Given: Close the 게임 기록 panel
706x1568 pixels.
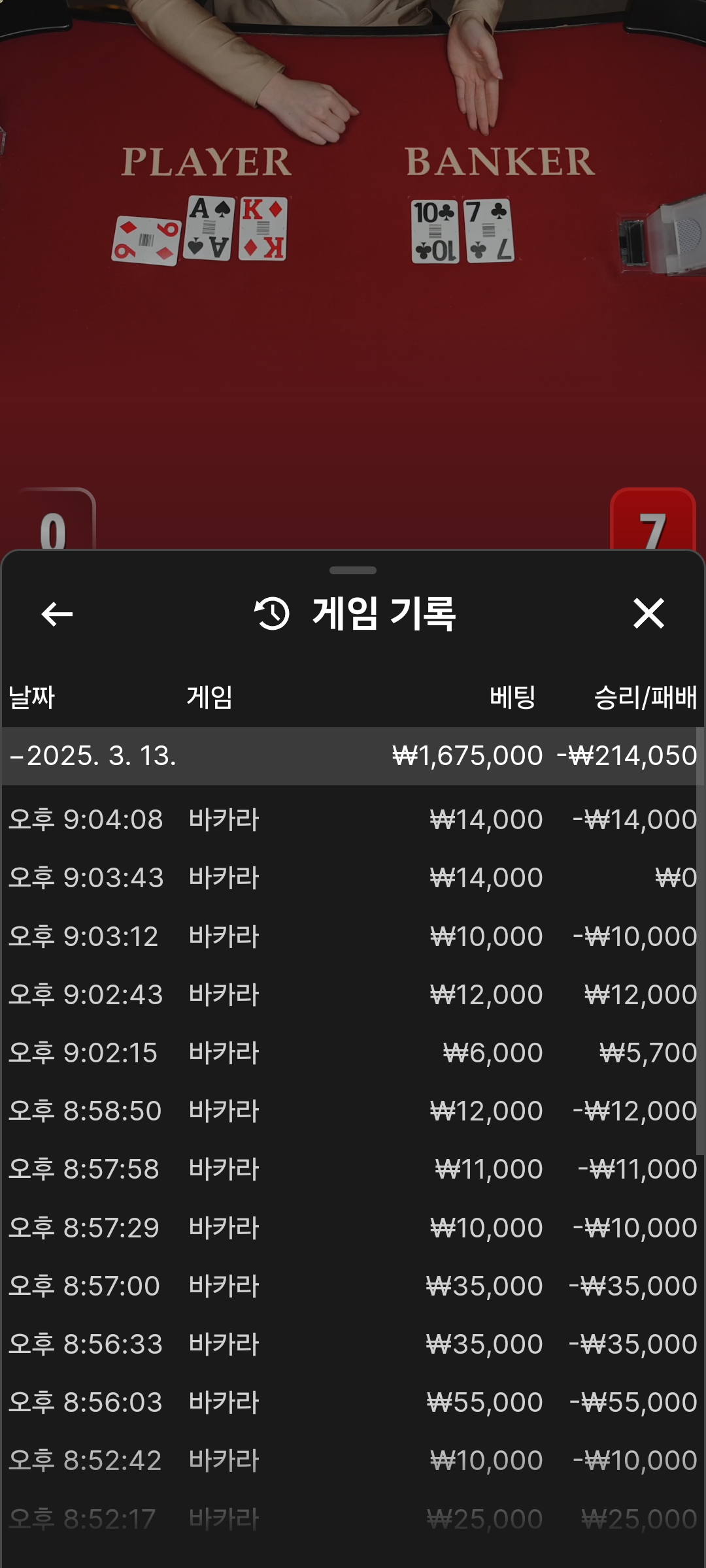Looking at the screenshot, I should tap(648, 613).
